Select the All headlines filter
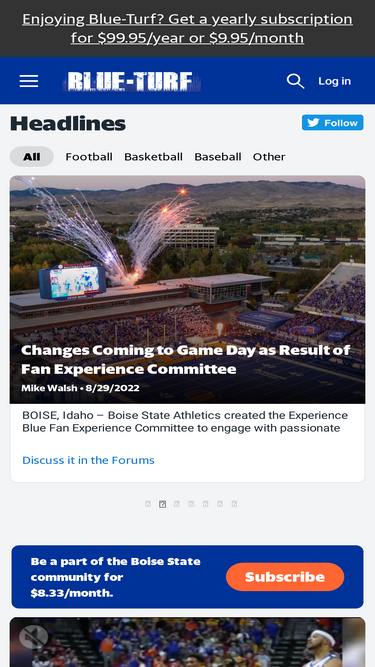375x667 pixels. pos(32,157)
